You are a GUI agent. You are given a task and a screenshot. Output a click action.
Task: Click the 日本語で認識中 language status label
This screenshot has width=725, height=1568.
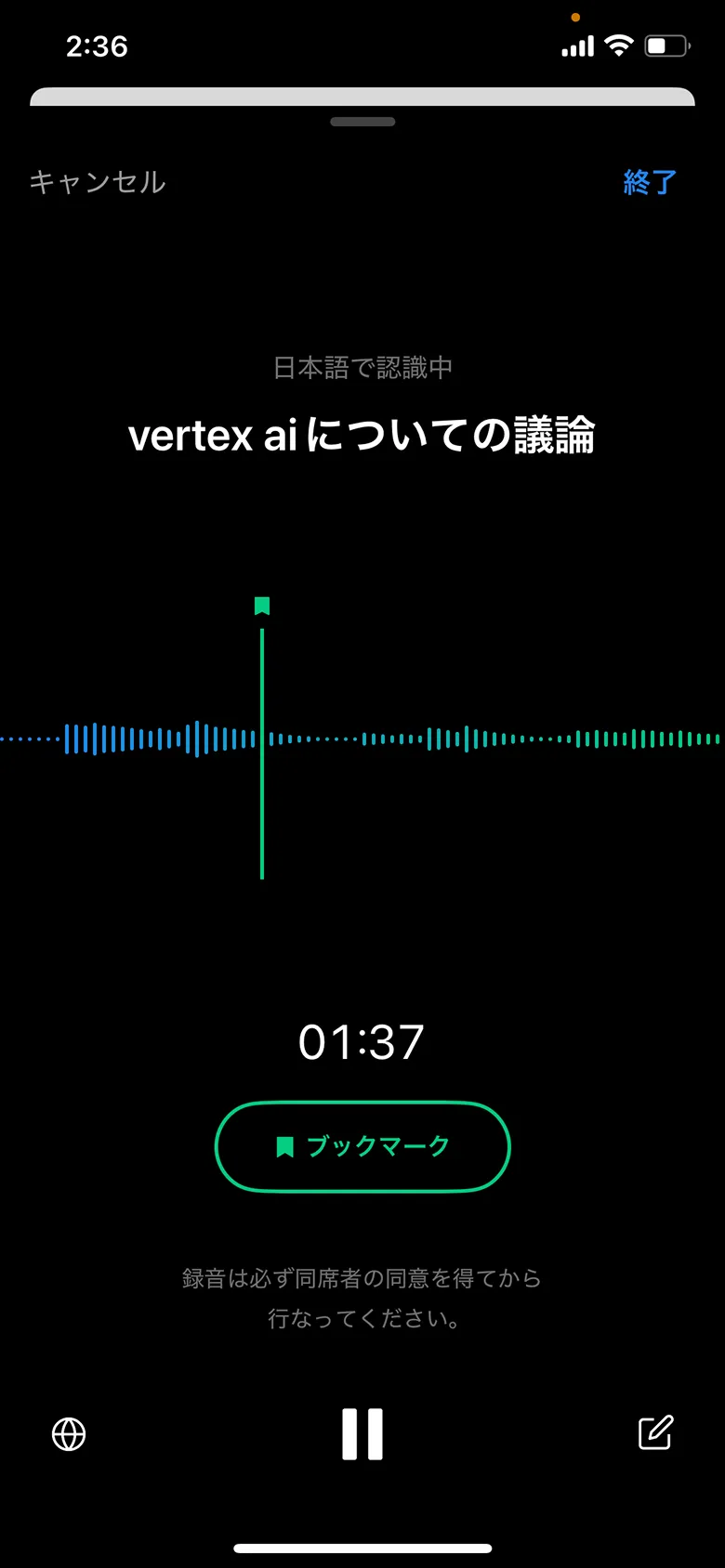pos(362,368)
